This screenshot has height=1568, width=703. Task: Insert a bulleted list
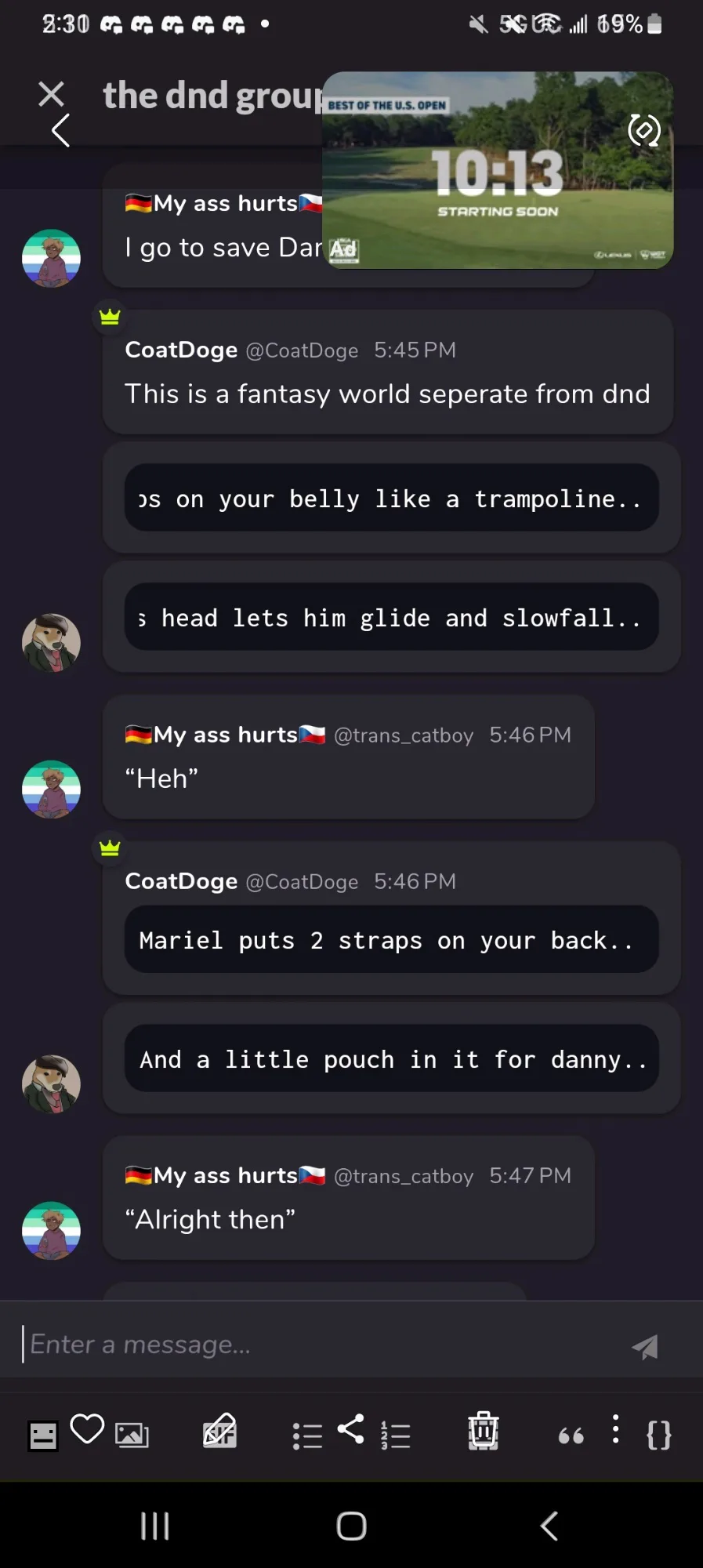coord(307,1436)
